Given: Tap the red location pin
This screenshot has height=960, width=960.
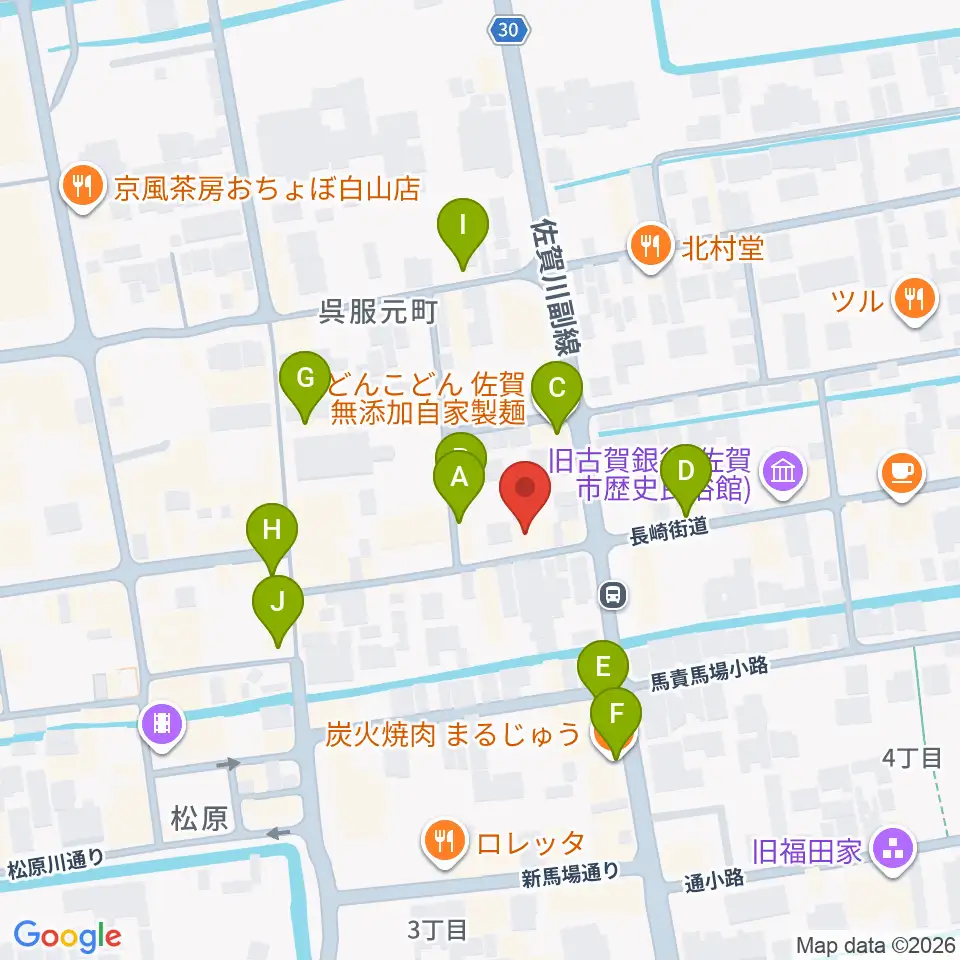Looking at the screenshot, I should click(525, 497).
